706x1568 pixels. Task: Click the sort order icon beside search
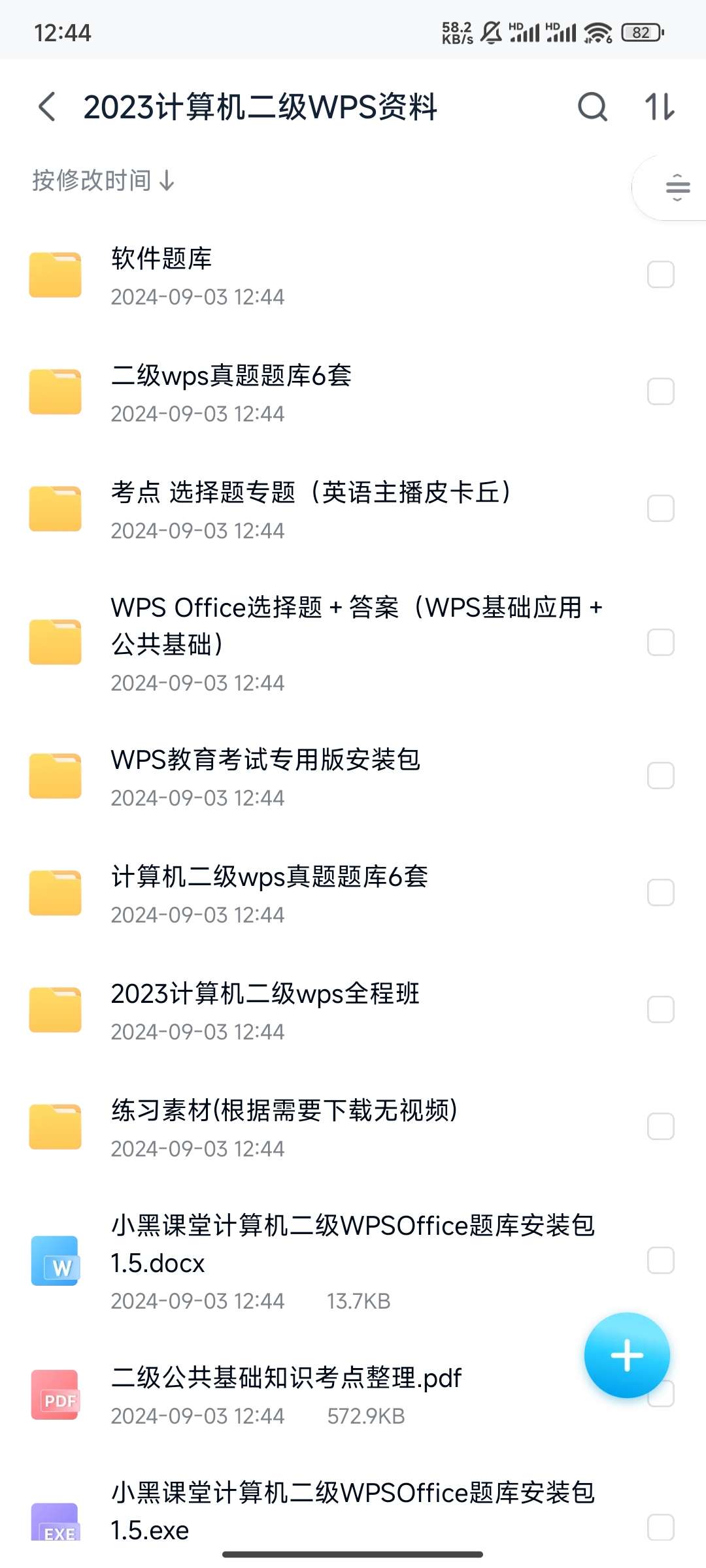point(660,107)
